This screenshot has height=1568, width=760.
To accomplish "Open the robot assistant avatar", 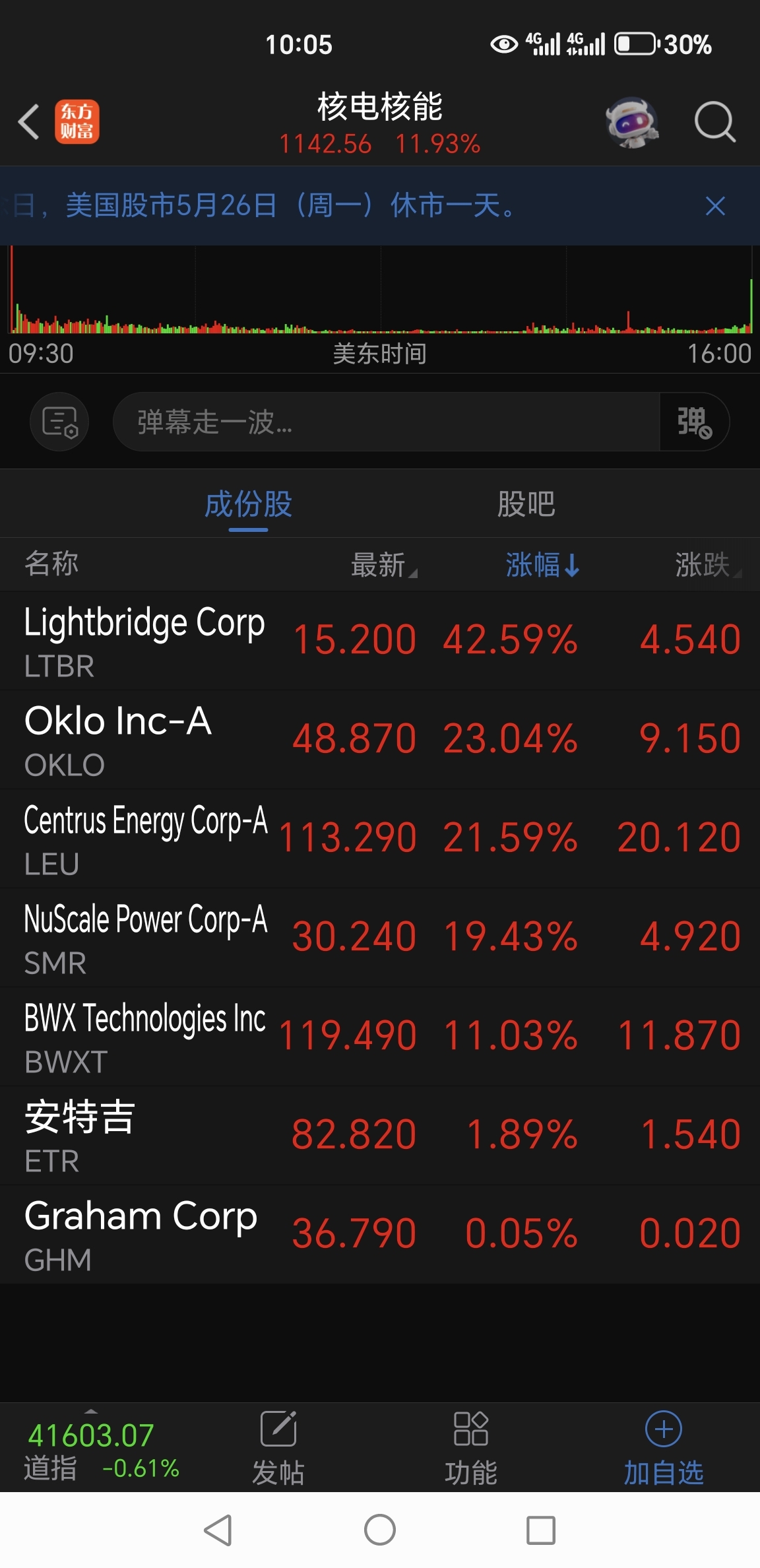I will 632,122.
